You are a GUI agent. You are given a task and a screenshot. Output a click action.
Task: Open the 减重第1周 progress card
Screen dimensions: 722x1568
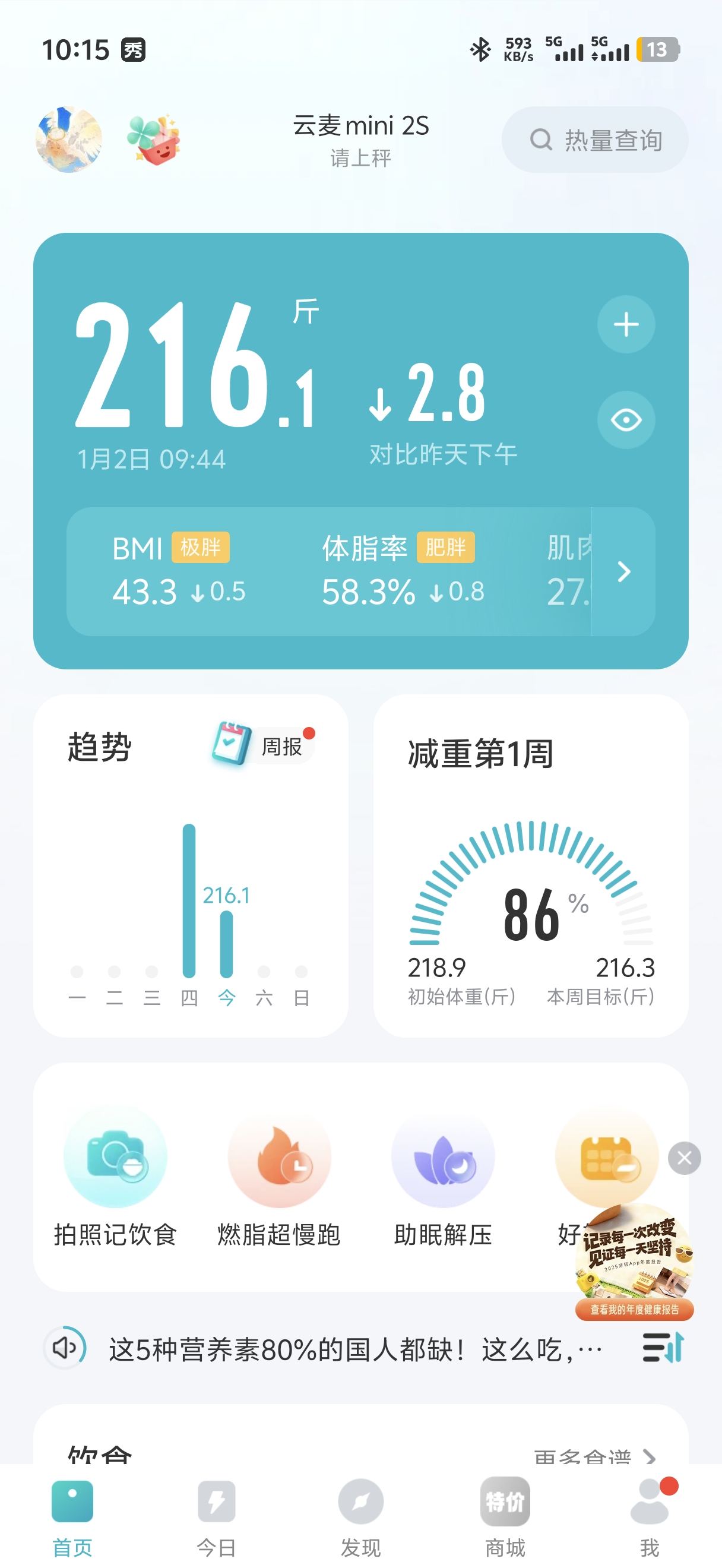(530, 865)
